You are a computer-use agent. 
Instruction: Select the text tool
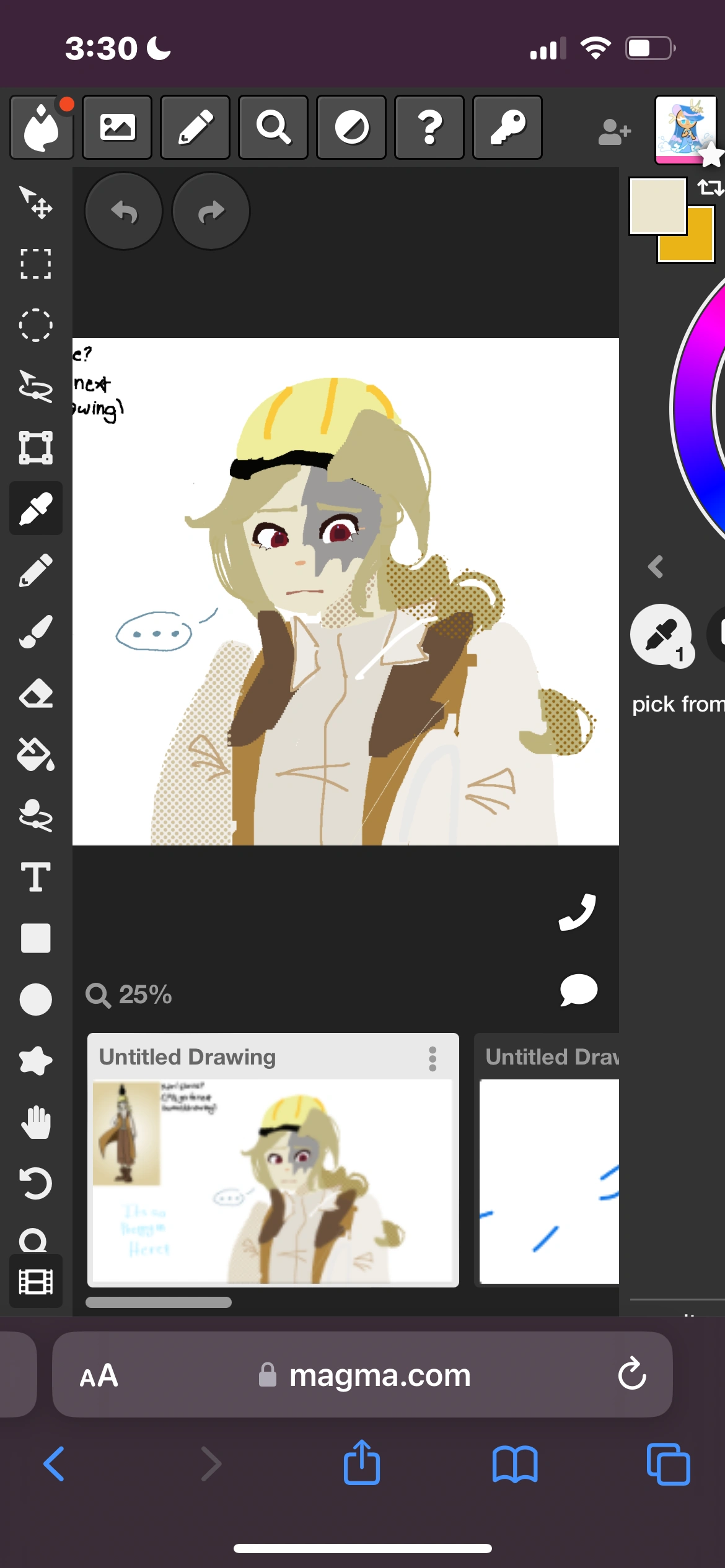coord(36,878)
